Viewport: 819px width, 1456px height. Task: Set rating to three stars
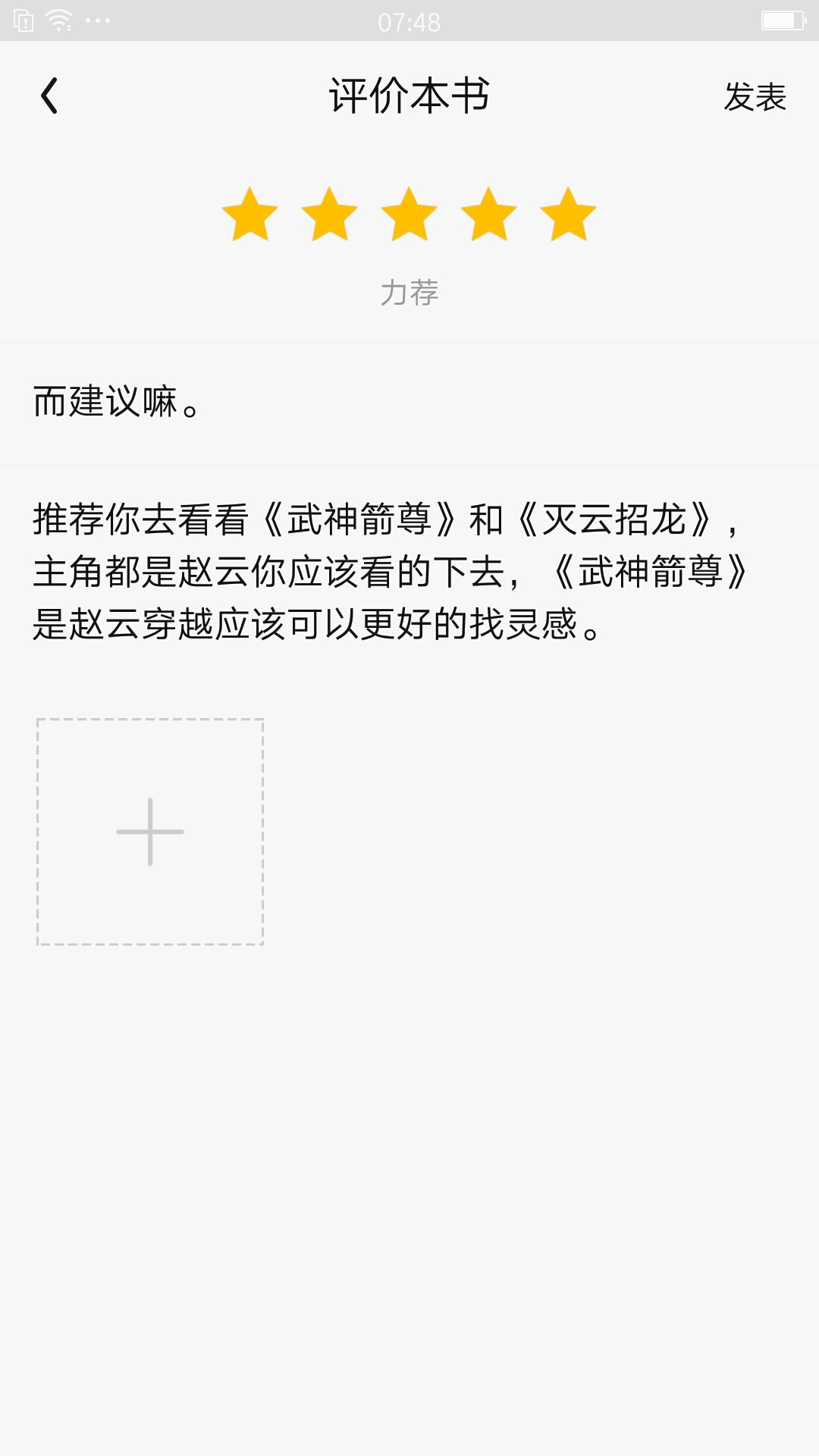(x=409, y=215)
